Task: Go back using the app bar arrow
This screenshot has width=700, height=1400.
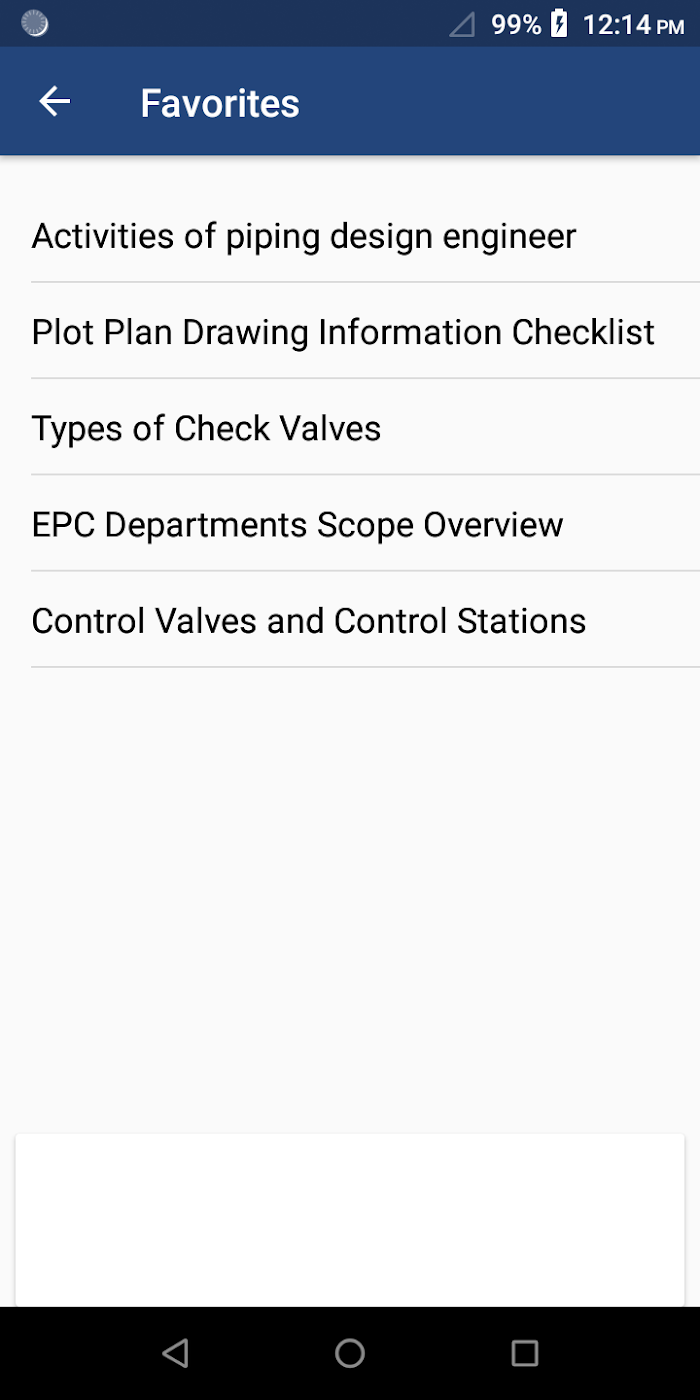Action: (x=55, y=102)
